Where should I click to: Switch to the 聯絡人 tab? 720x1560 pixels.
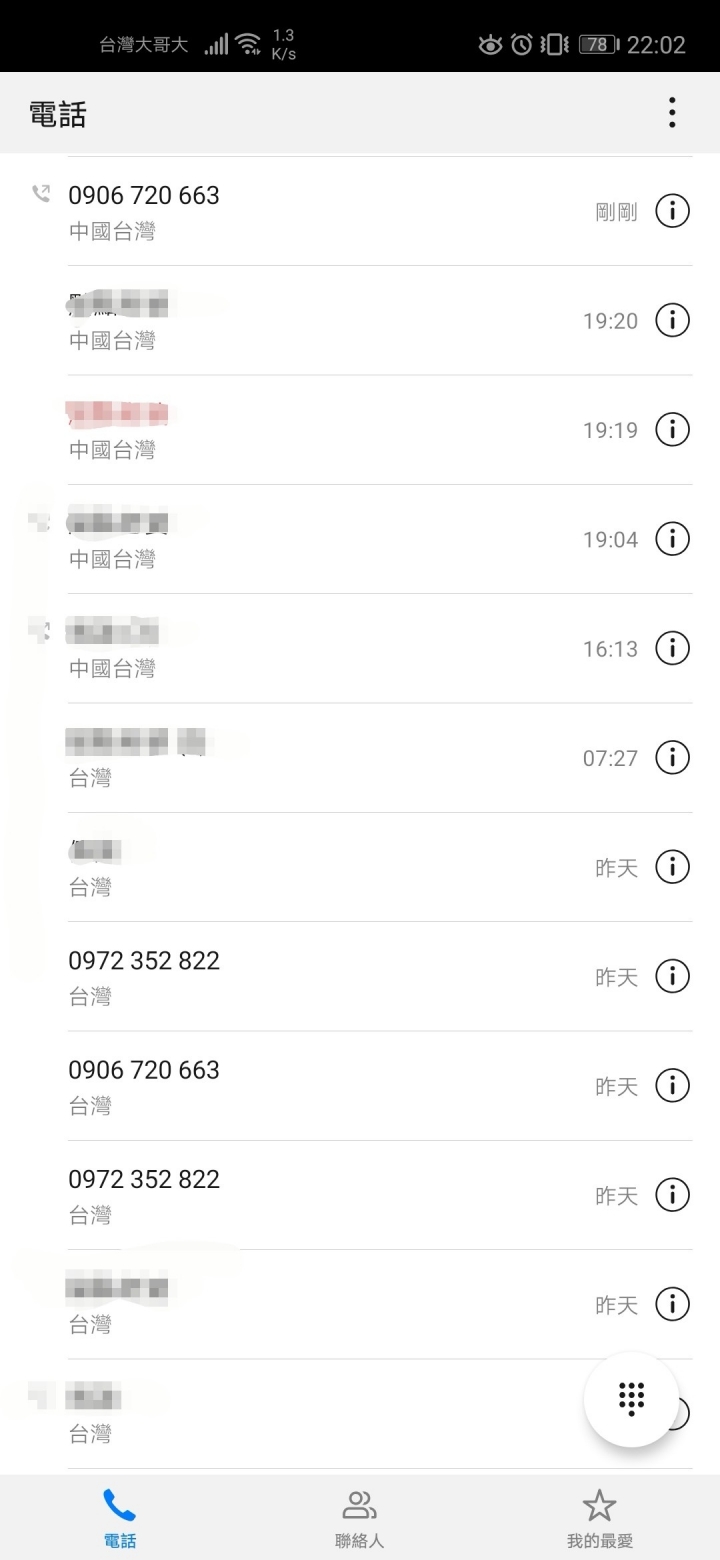pos(359,1517)
